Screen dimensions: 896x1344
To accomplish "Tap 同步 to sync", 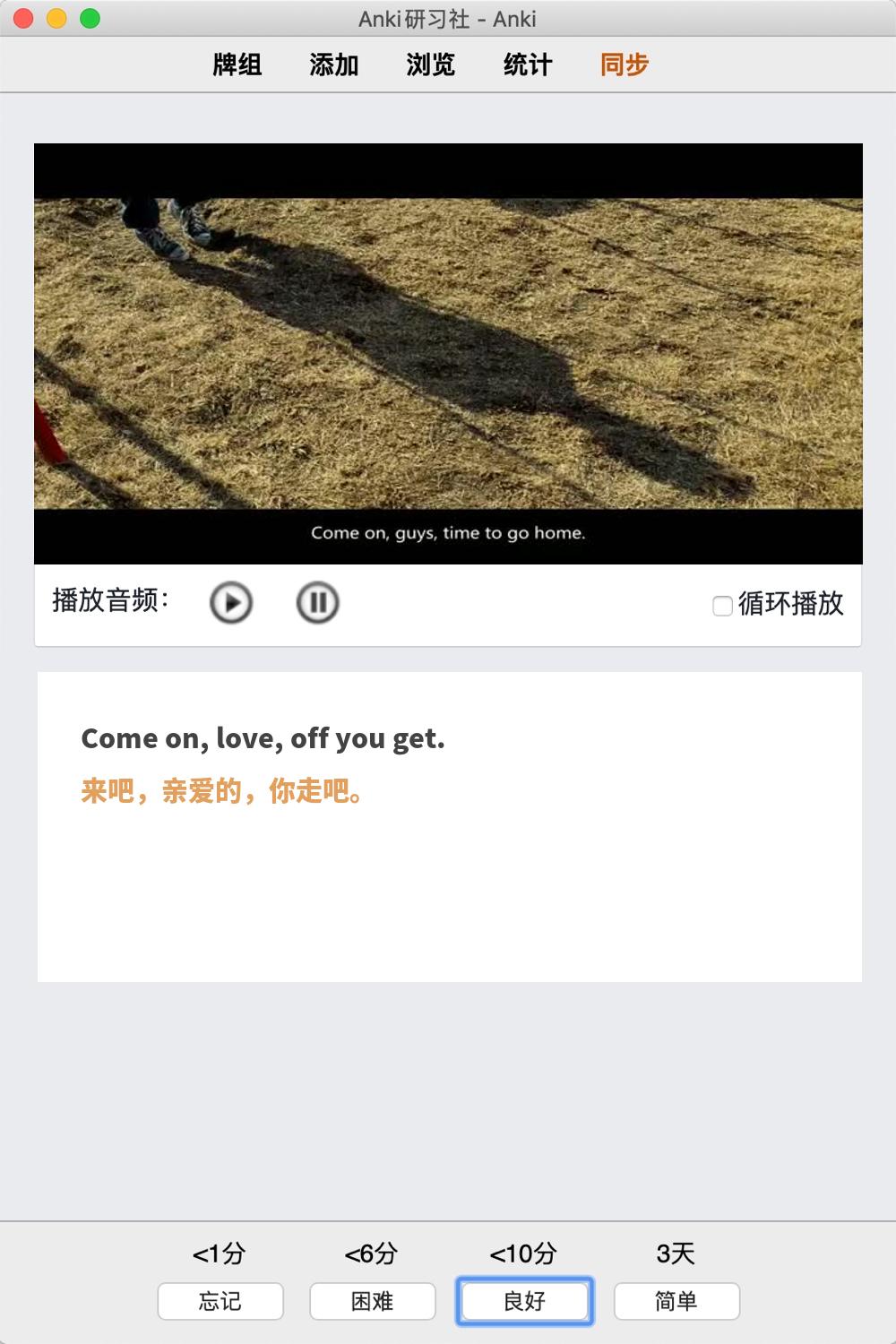I will [625, 65].
